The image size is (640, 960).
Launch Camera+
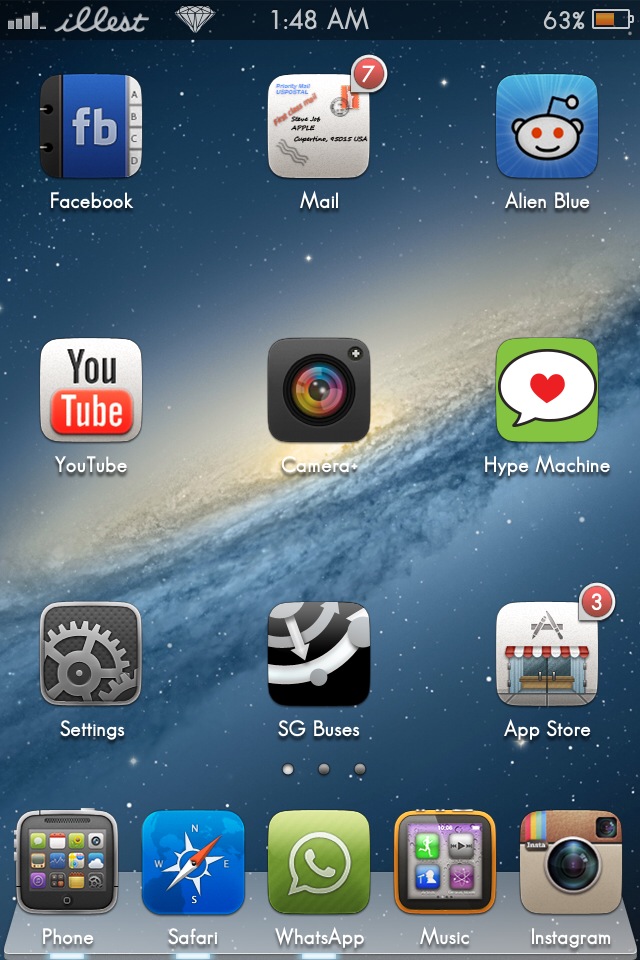[319, 390]
